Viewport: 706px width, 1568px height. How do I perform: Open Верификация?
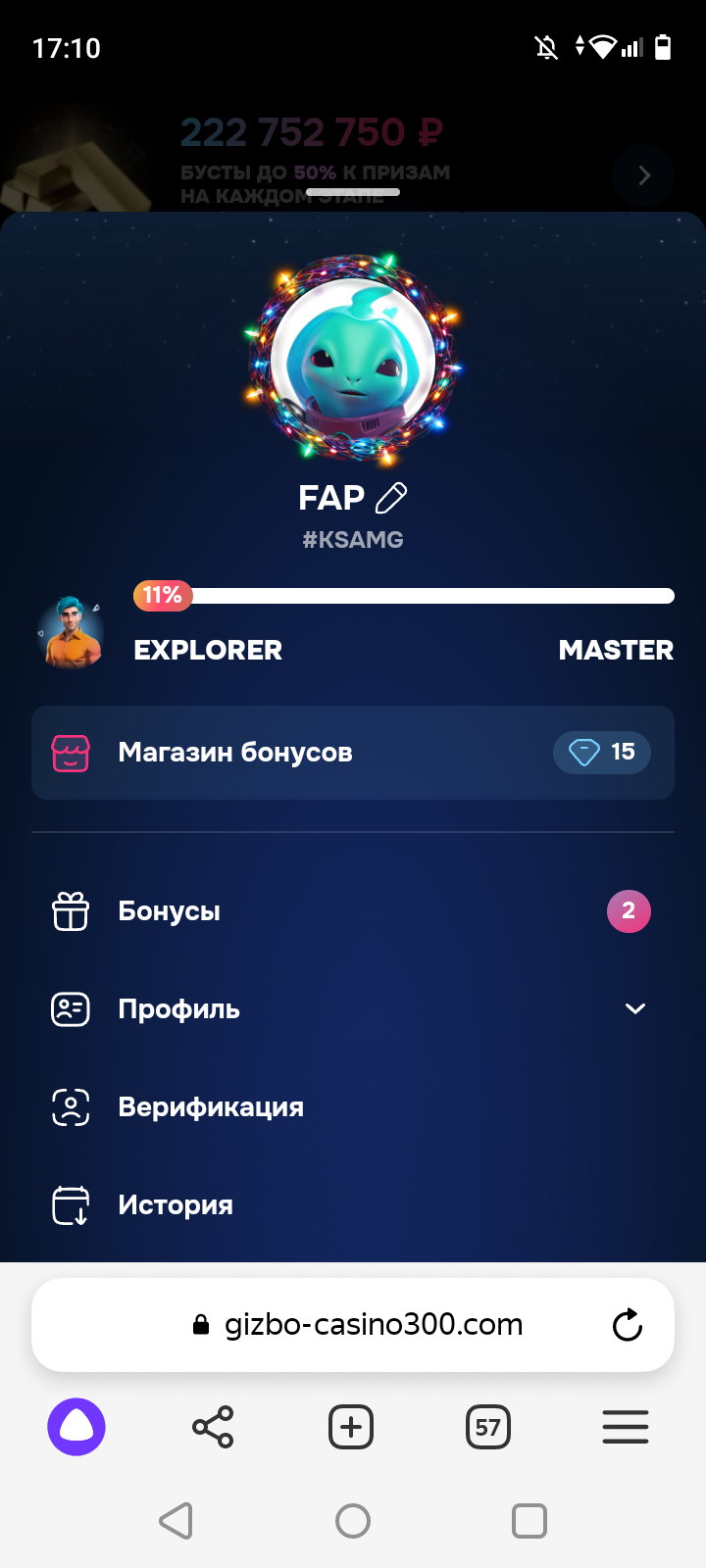[353, 1107]
